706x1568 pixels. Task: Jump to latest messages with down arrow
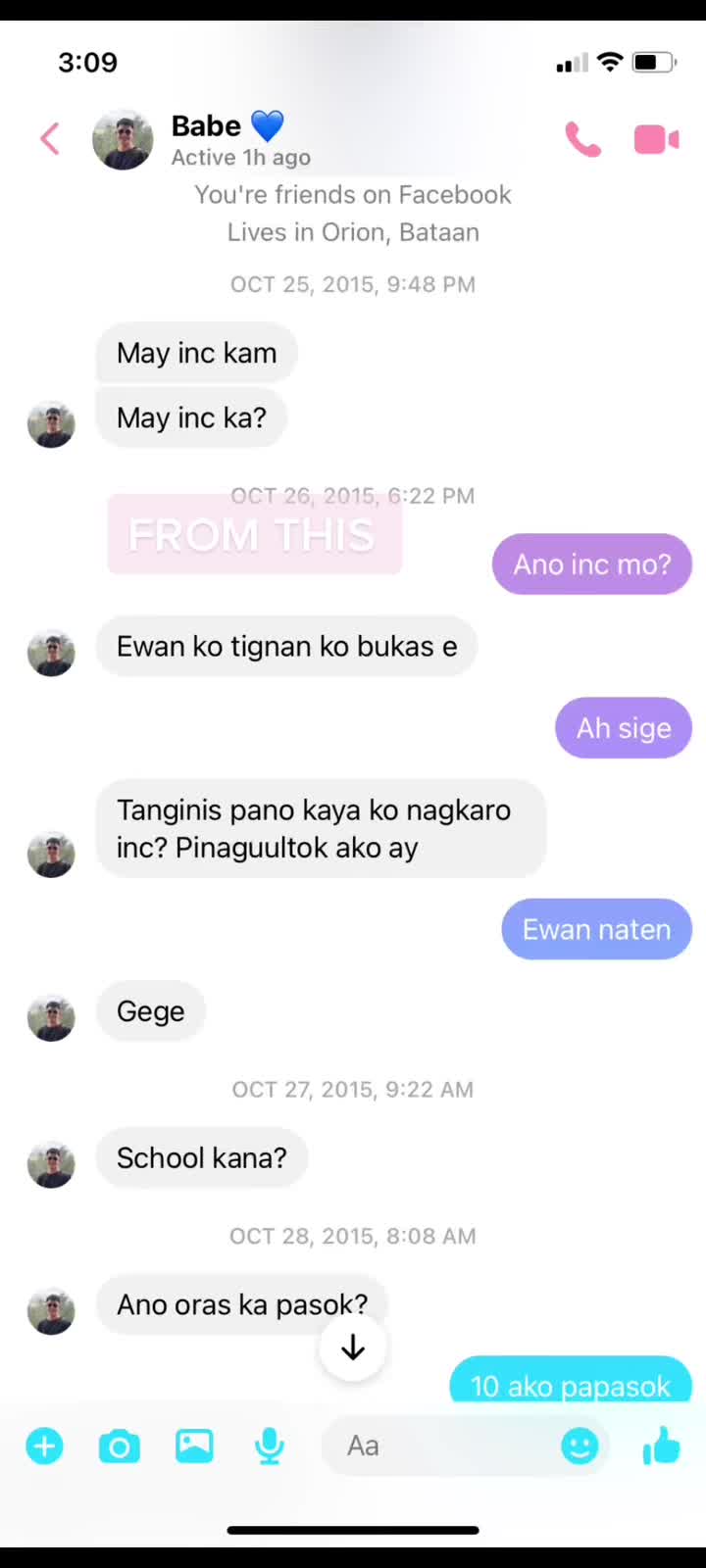tap(353, 1348)
